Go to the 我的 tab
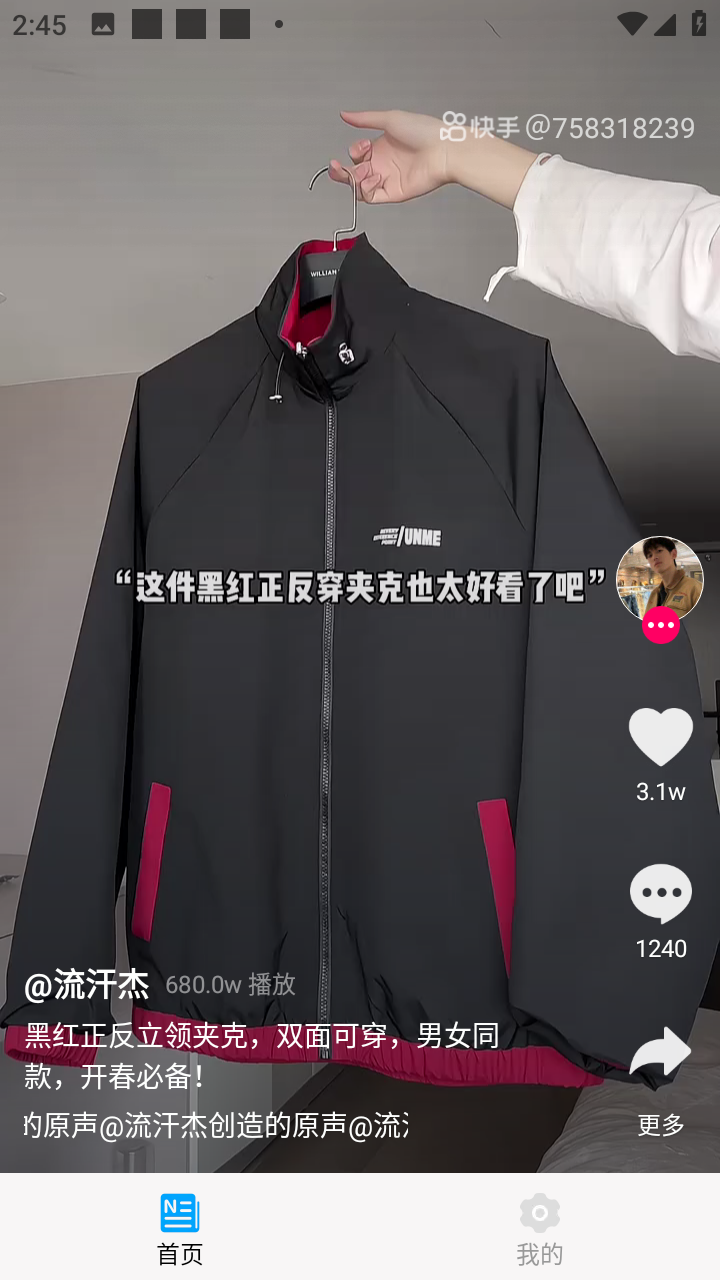 point(540,1228)
